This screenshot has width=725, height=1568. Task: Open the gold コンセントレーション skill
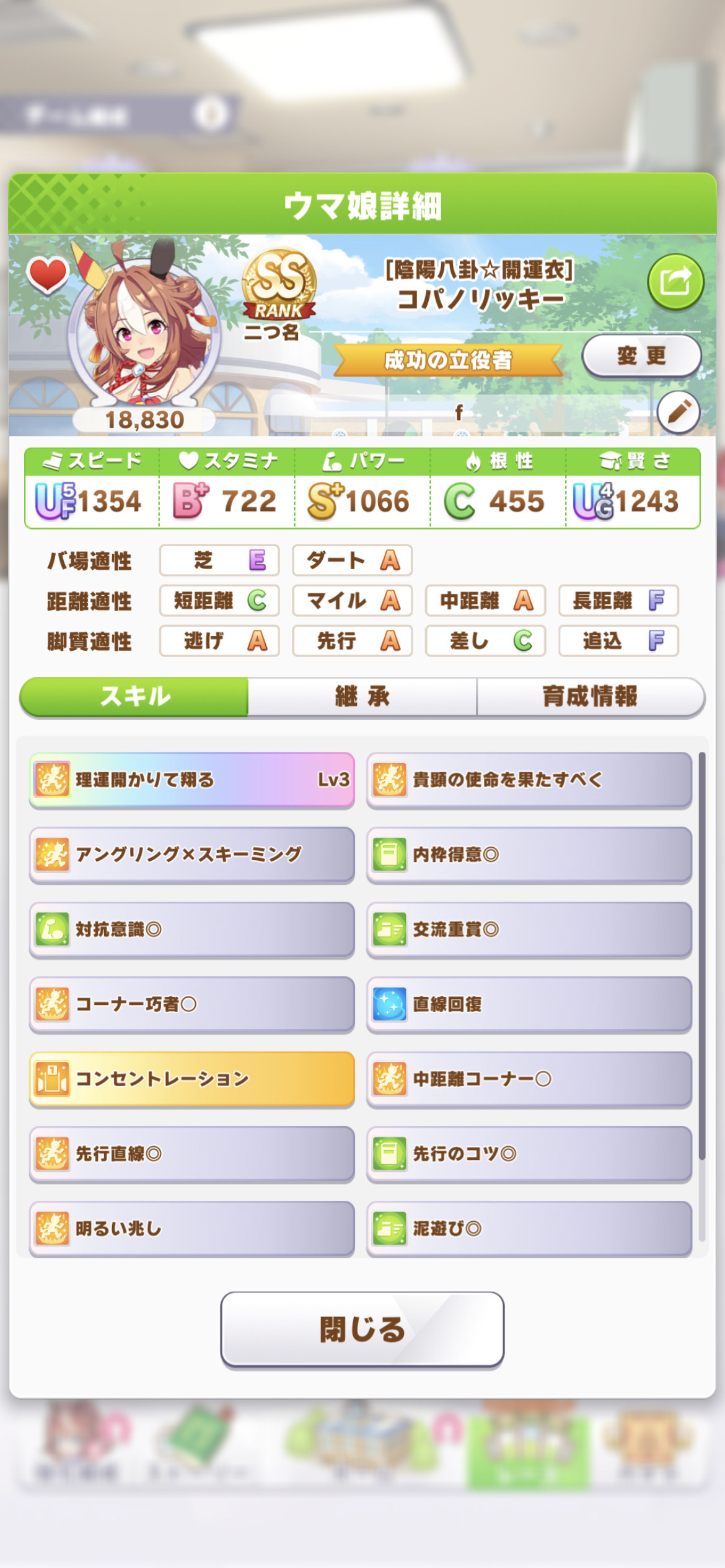[x=192, y=1079]
